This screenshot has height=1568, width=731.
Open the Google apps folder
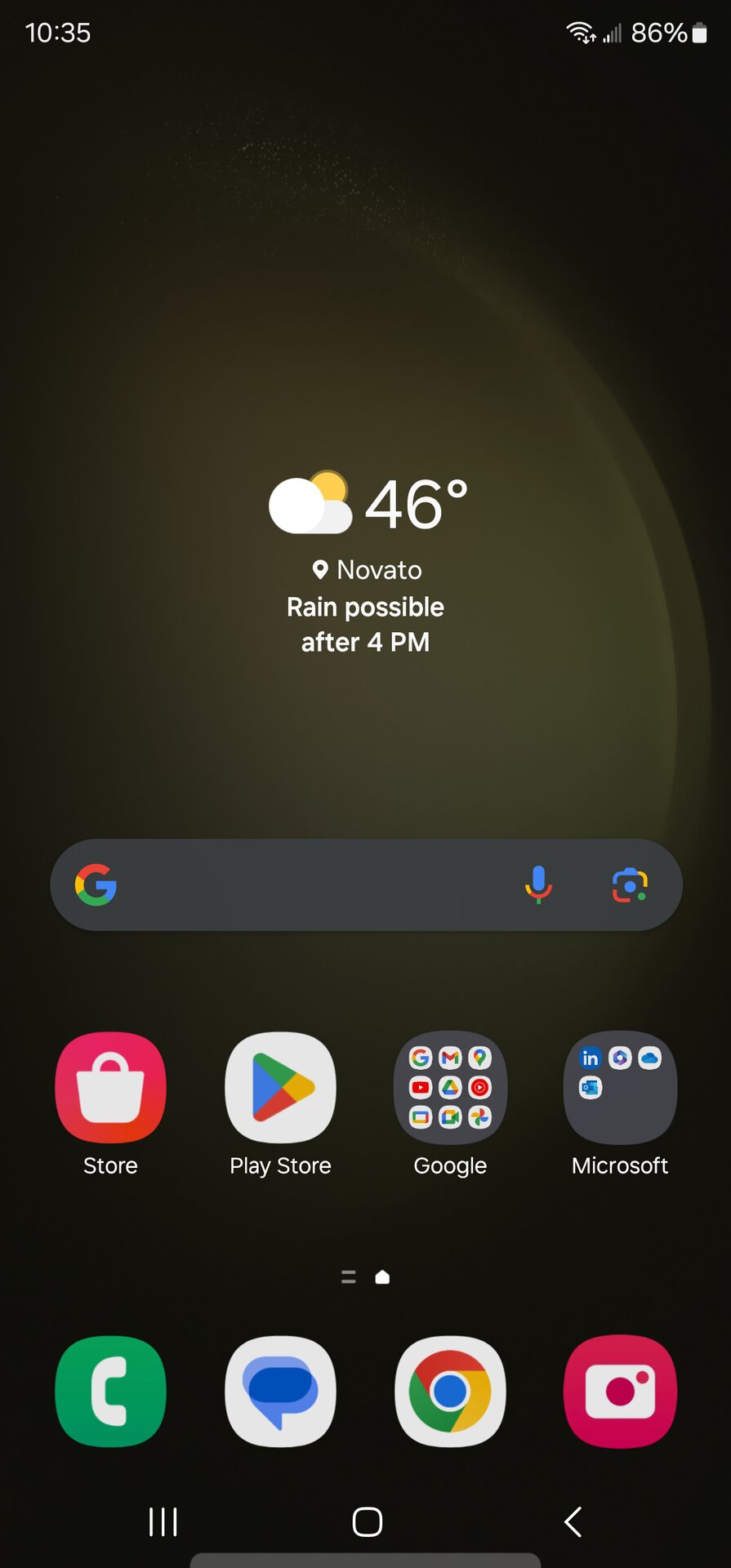click(450, 1088)
